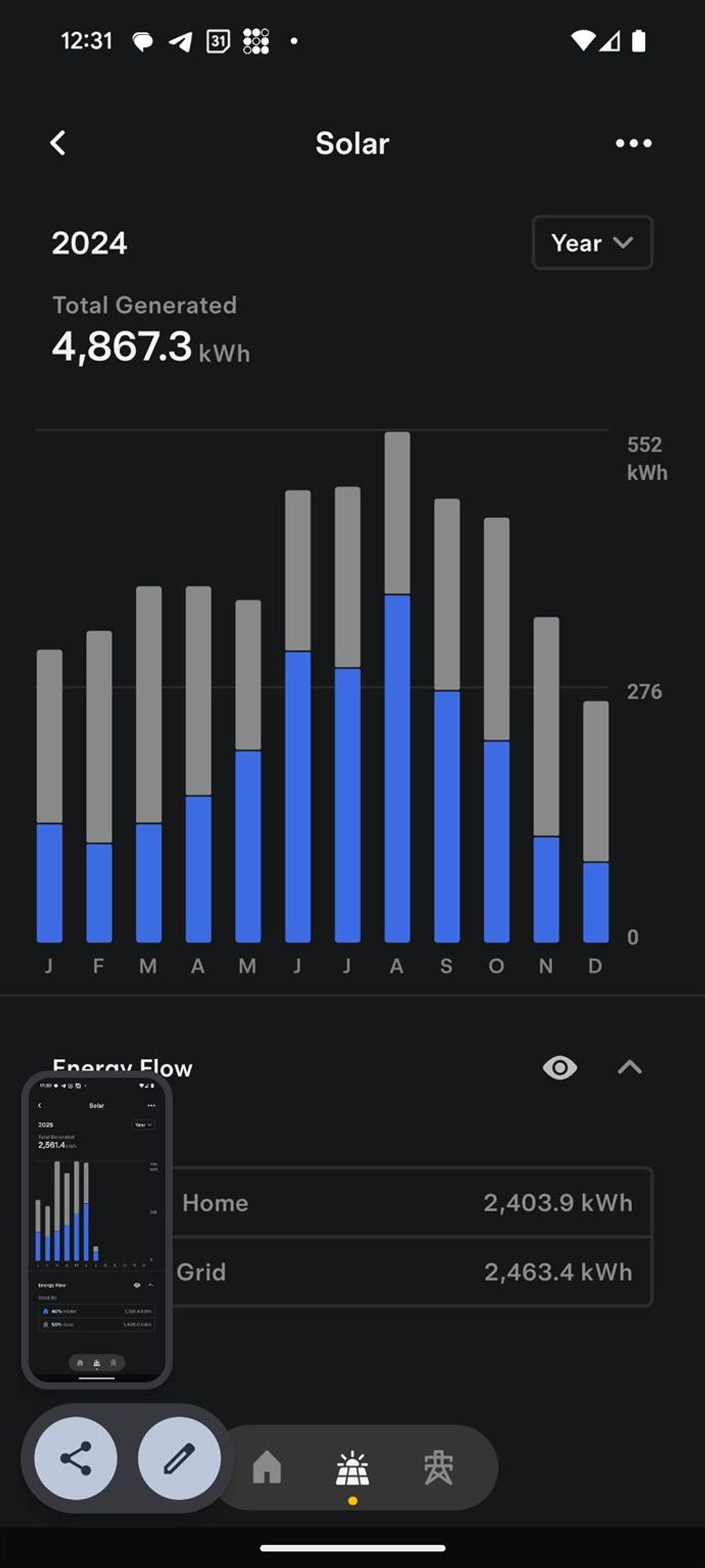Viewport: 705px width, 1568px height.
Task: Select the August bar in the chart
Action: pyautogui.click(x=397, y=689)
